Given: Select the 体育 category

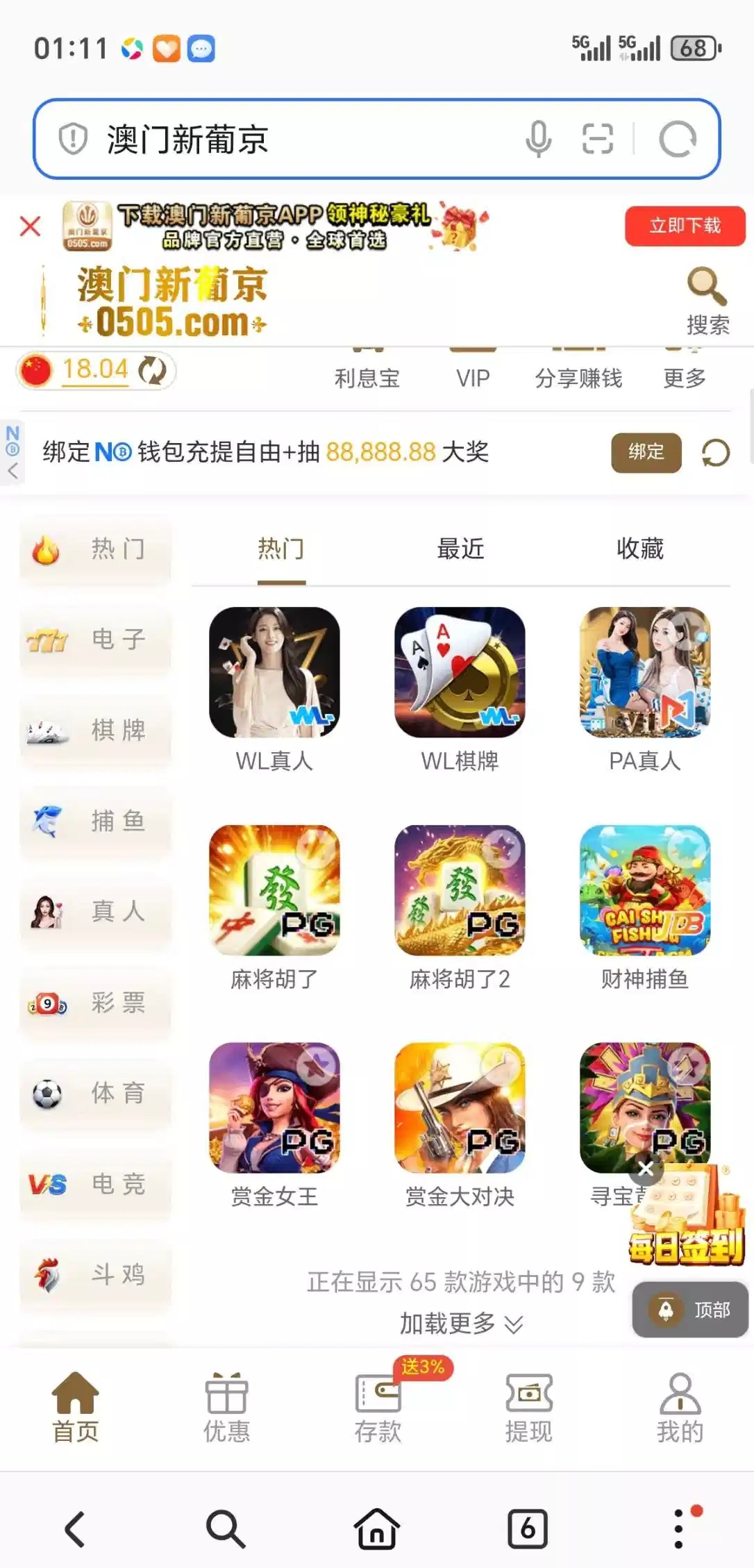Looking at the screenshot, I should [96, 1093].
